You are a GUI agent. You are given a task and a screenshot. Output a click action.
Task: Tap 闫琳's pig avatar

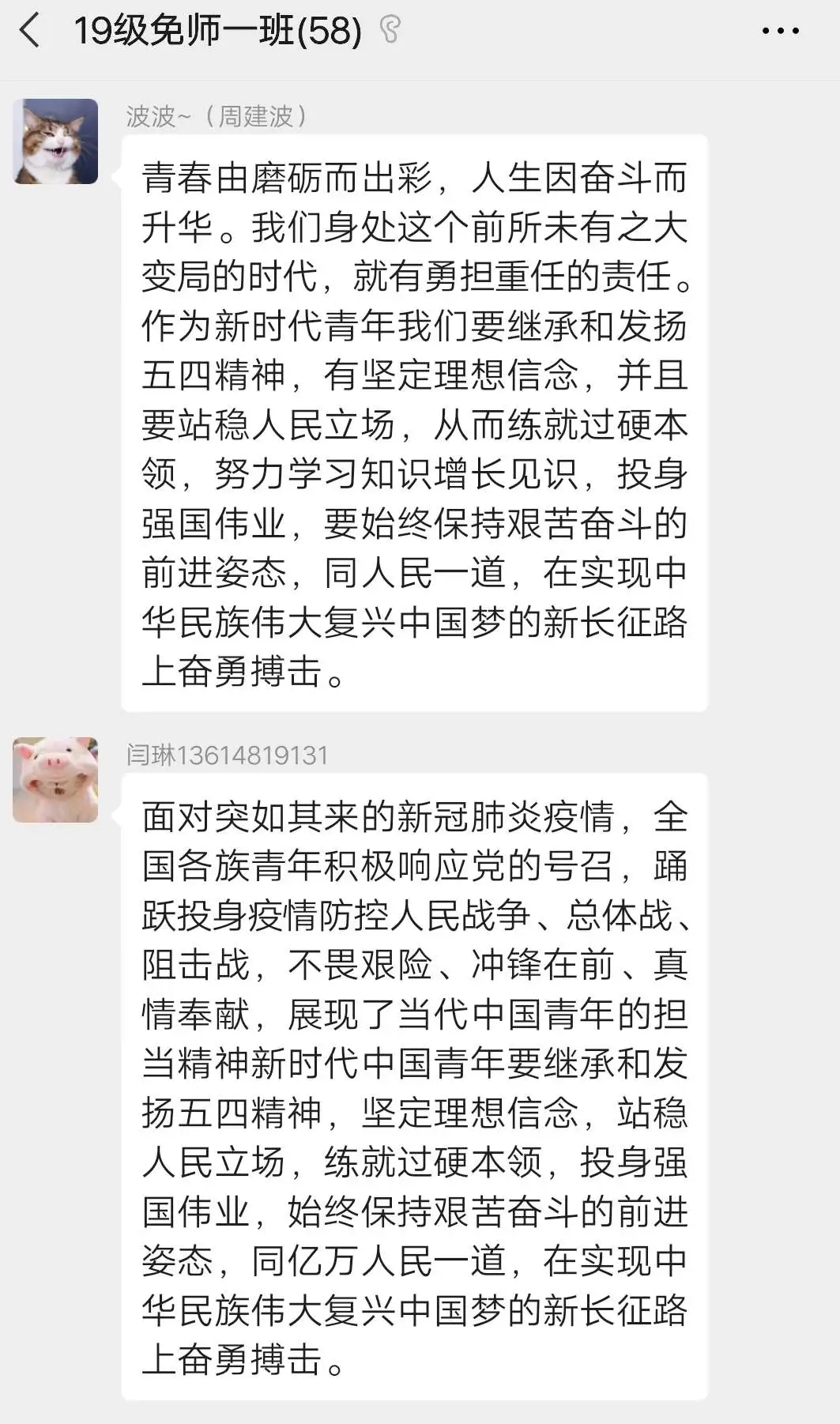pyautogui.click(x=55, y=779)
